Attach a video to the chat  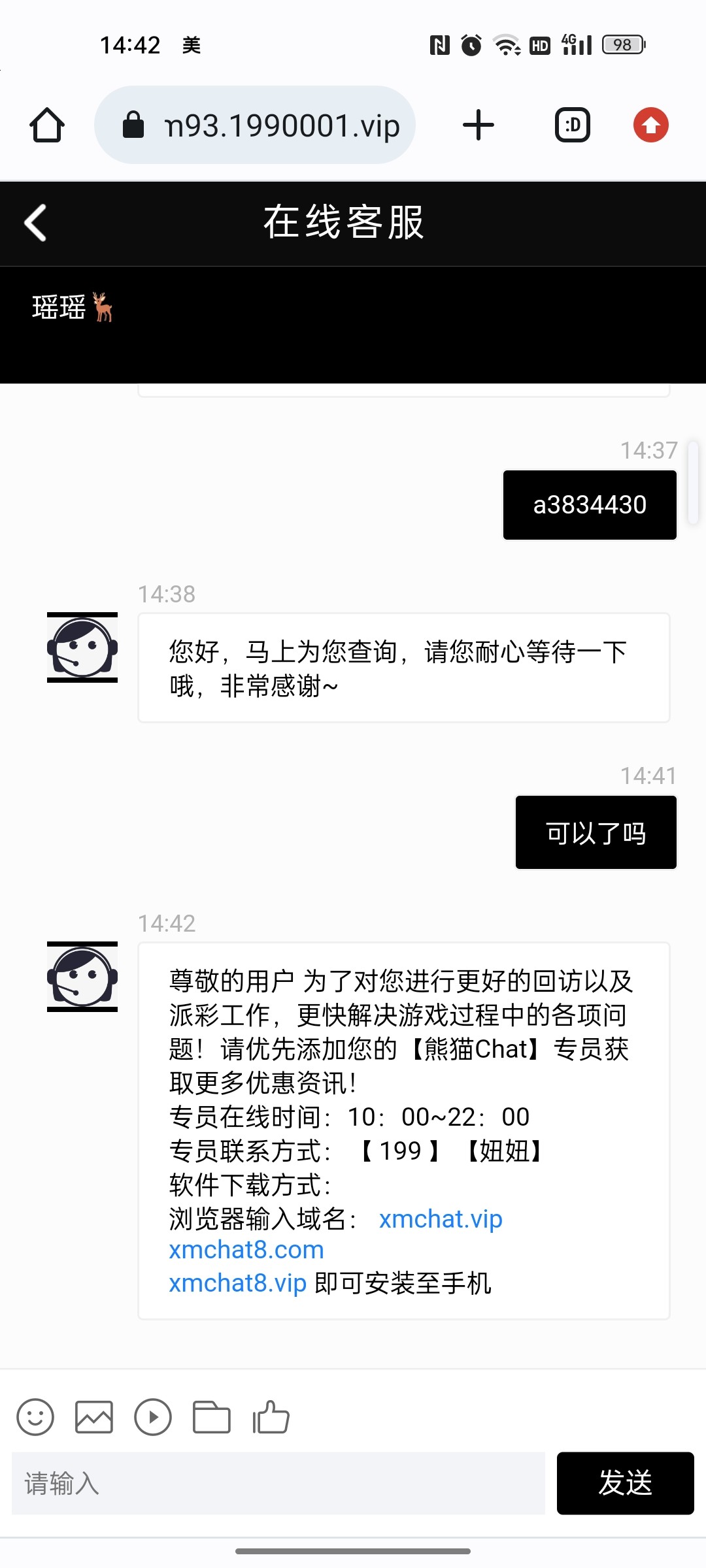153,1417
